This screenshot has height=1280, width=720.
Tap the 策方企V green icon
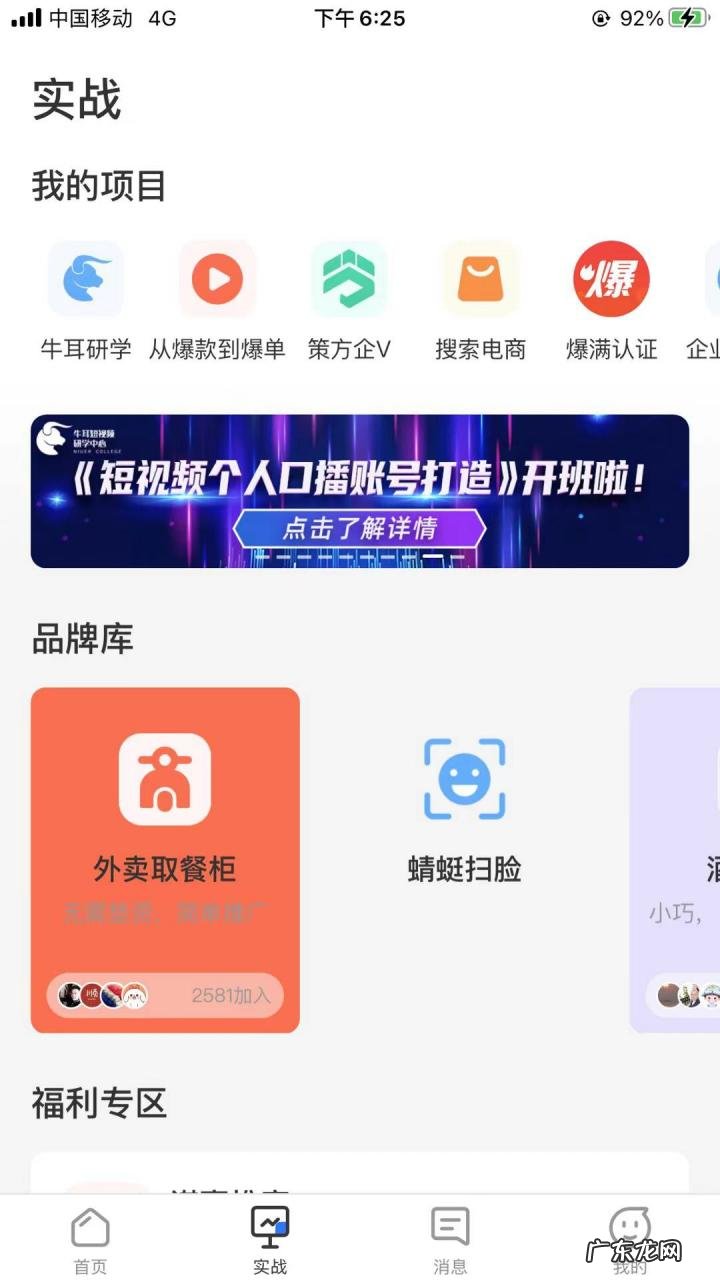pos(349,279)
